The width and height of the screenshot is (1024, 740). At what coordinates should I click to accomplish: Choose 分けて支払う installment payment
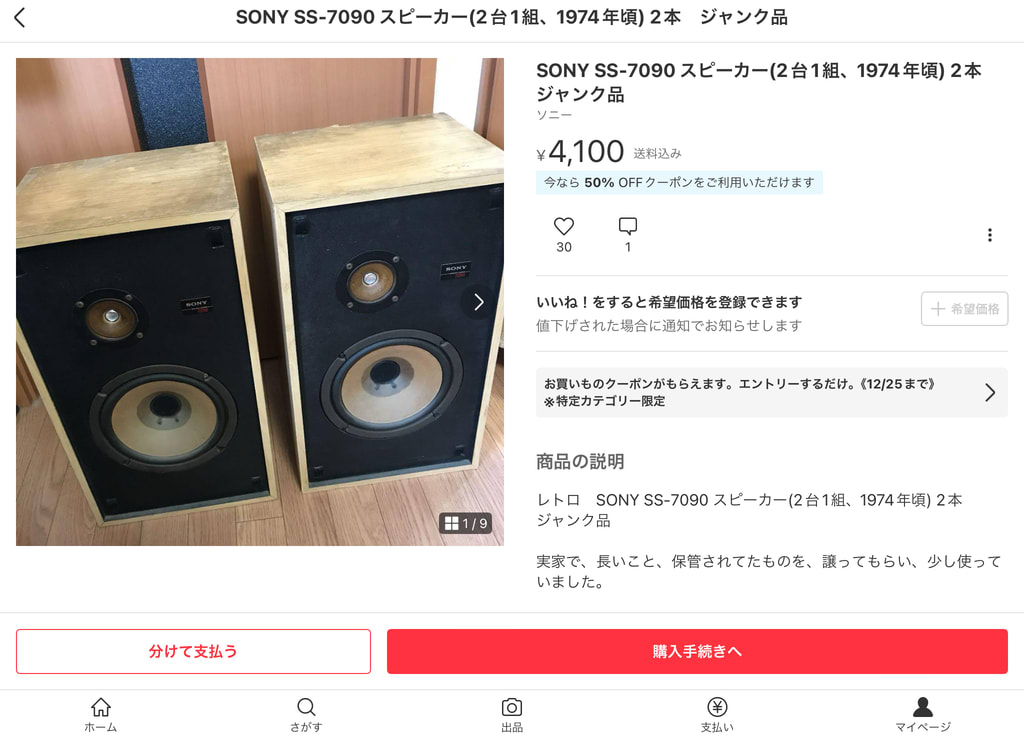(x=193, y=651)
